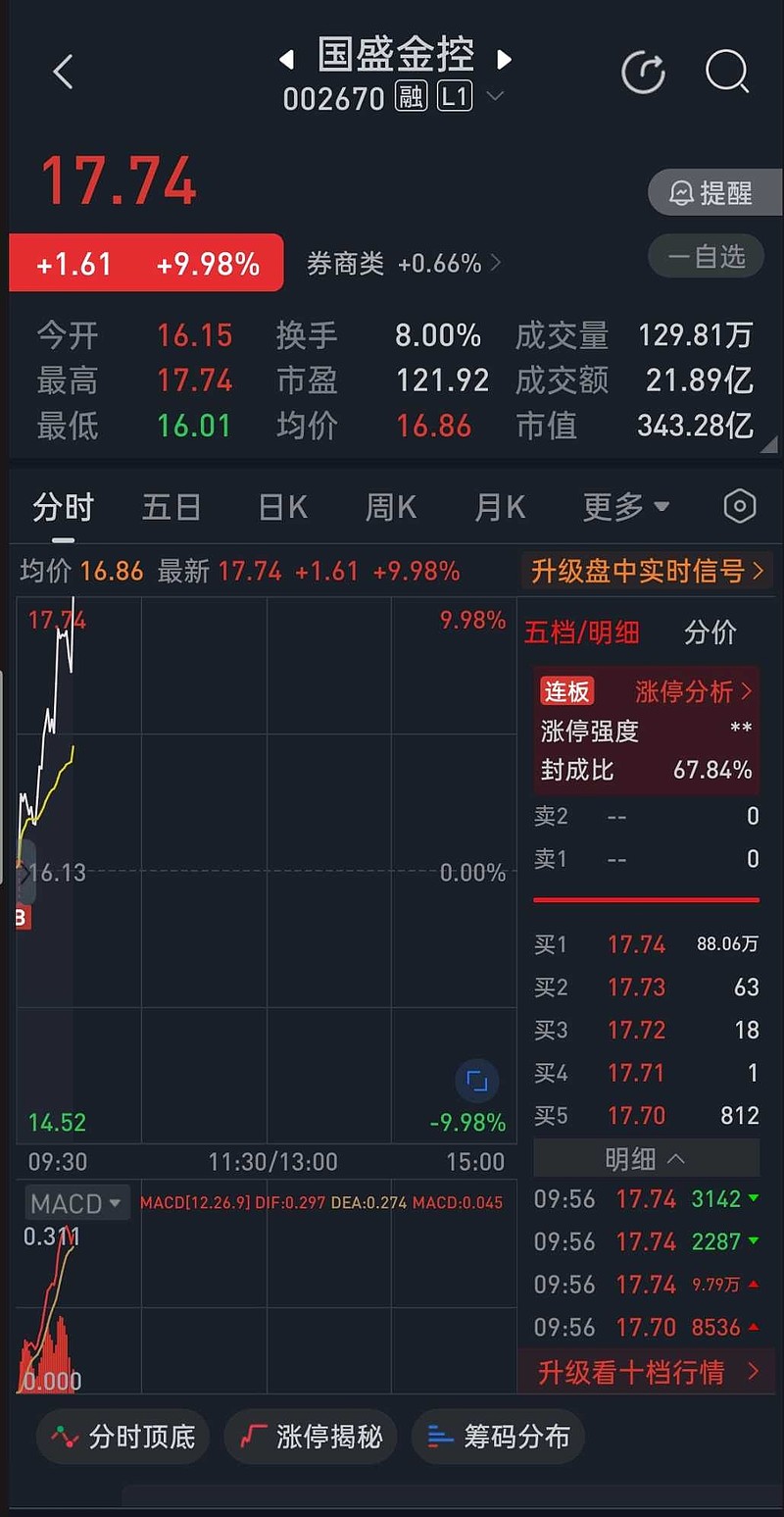Open the search magnifier icon
Screen dimensions: 784x1517
727,73
